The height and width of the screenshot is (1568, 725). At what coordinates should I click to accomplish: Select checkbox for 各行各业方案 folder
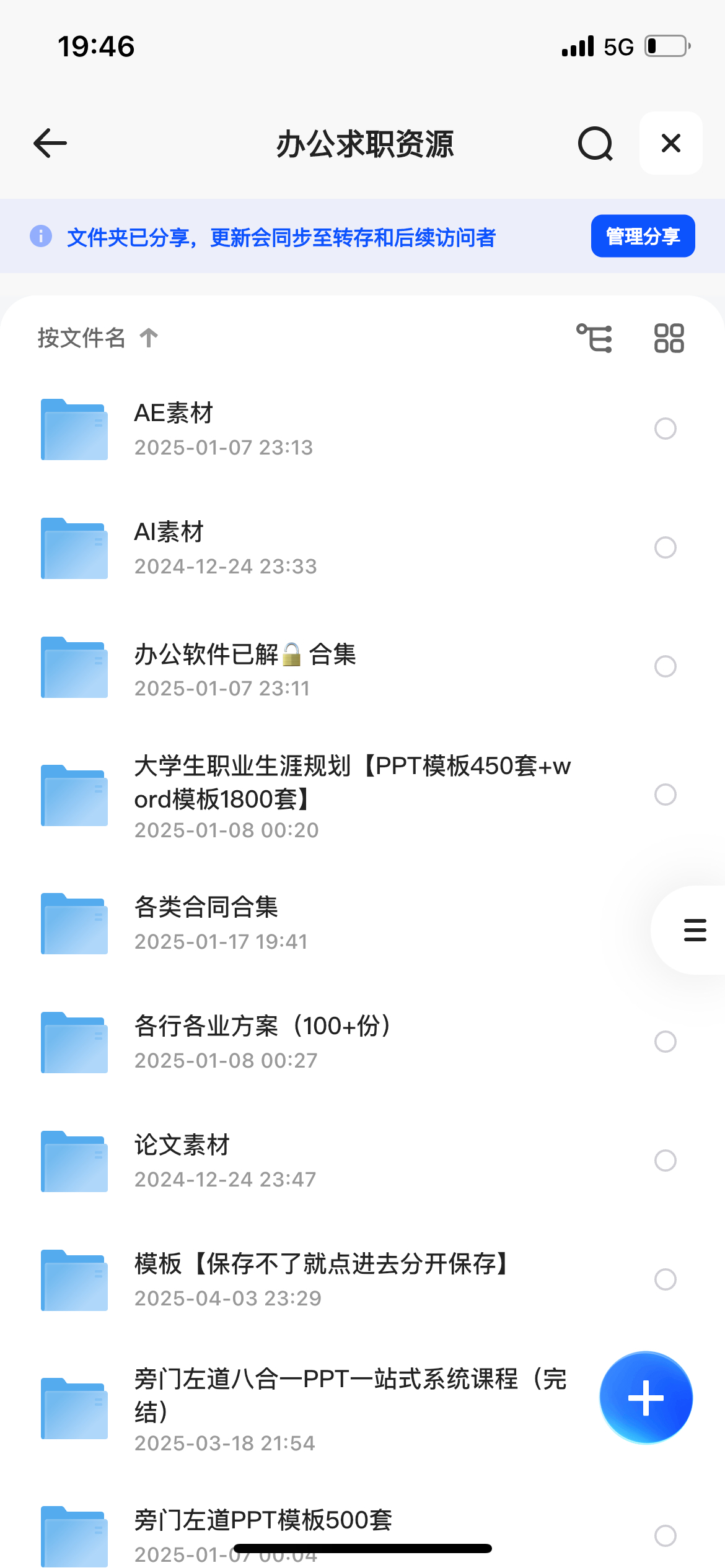665,1042
